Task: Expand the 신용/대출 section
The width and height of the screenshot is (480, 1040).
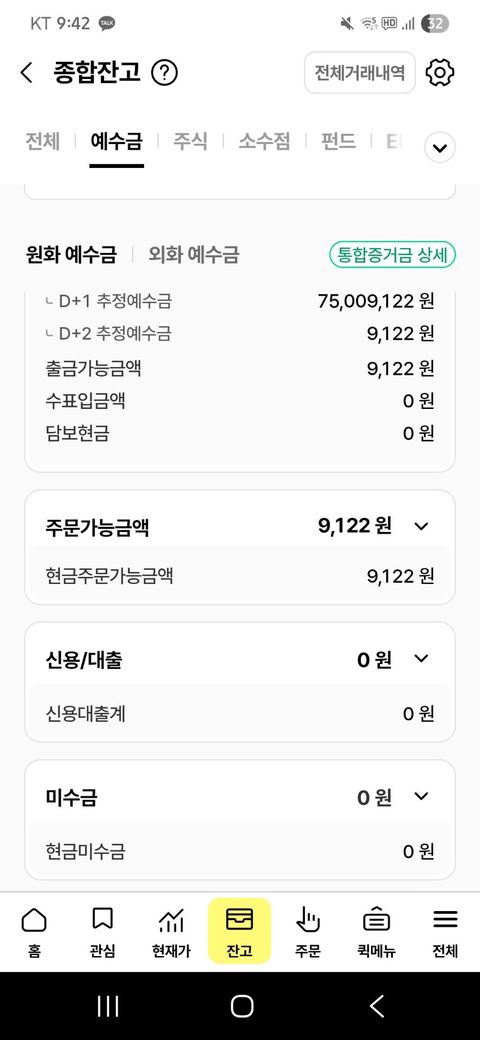Action: (x=421, y=659)
